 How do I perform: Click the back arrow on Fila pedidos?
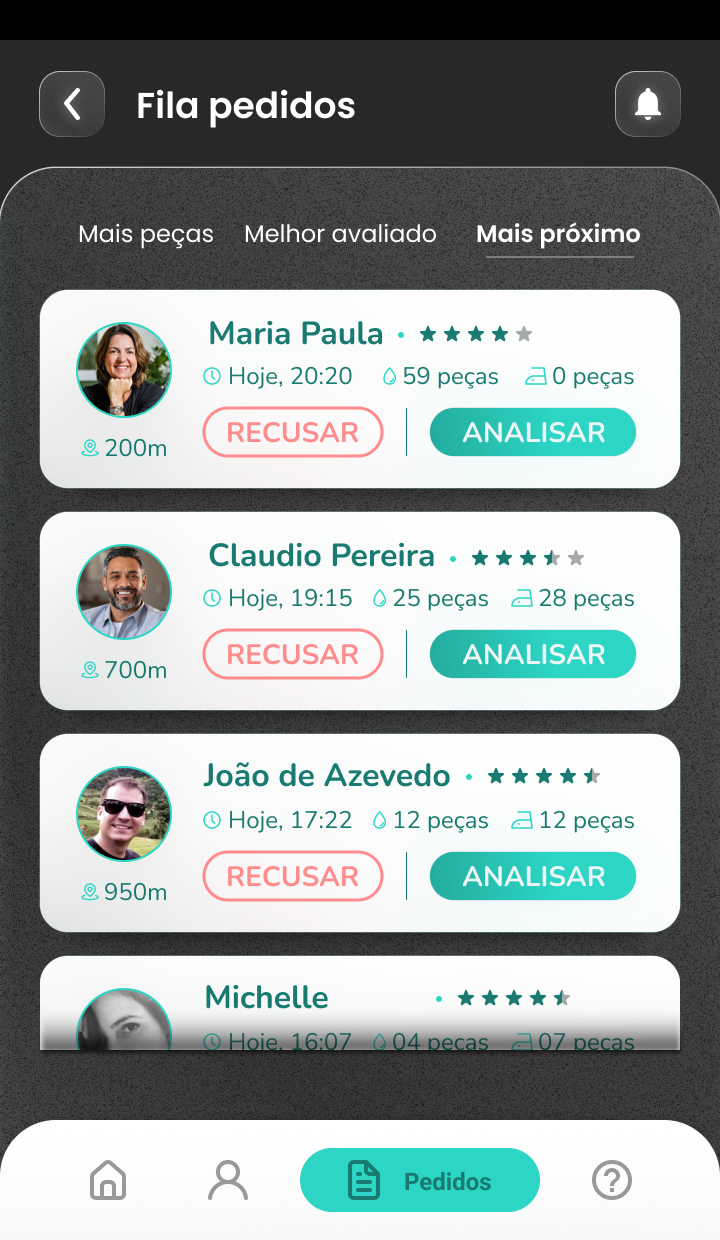pos(71,104)
